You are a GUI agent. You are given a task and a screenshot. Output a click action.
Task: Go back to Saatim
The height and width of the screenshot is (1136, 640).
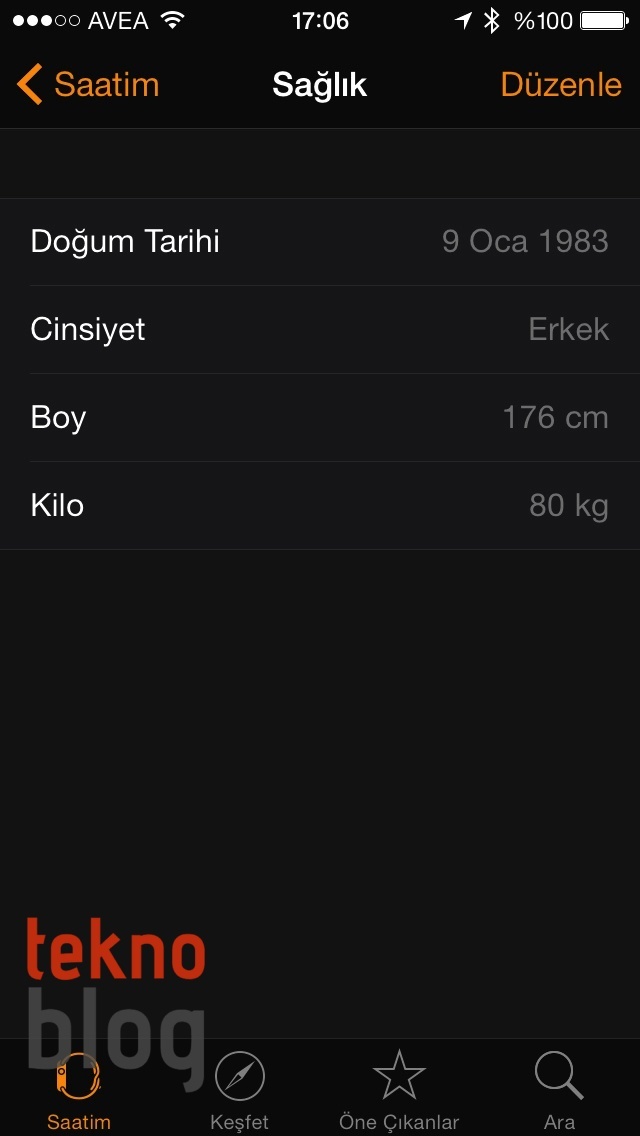tap(88, 85)
